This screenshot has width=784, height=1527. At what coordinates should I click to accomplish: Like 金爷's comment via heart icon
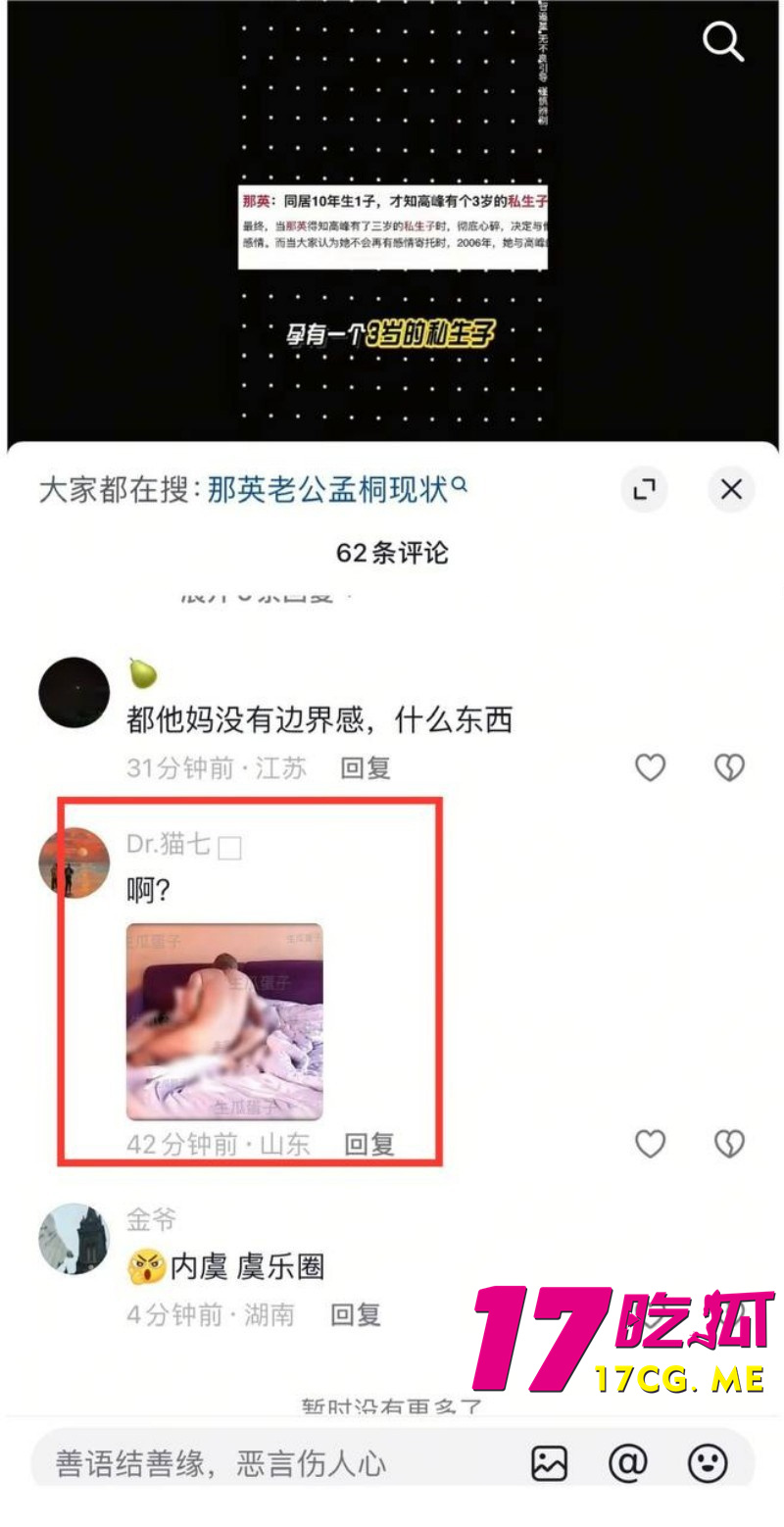[x=650, y=1313]
